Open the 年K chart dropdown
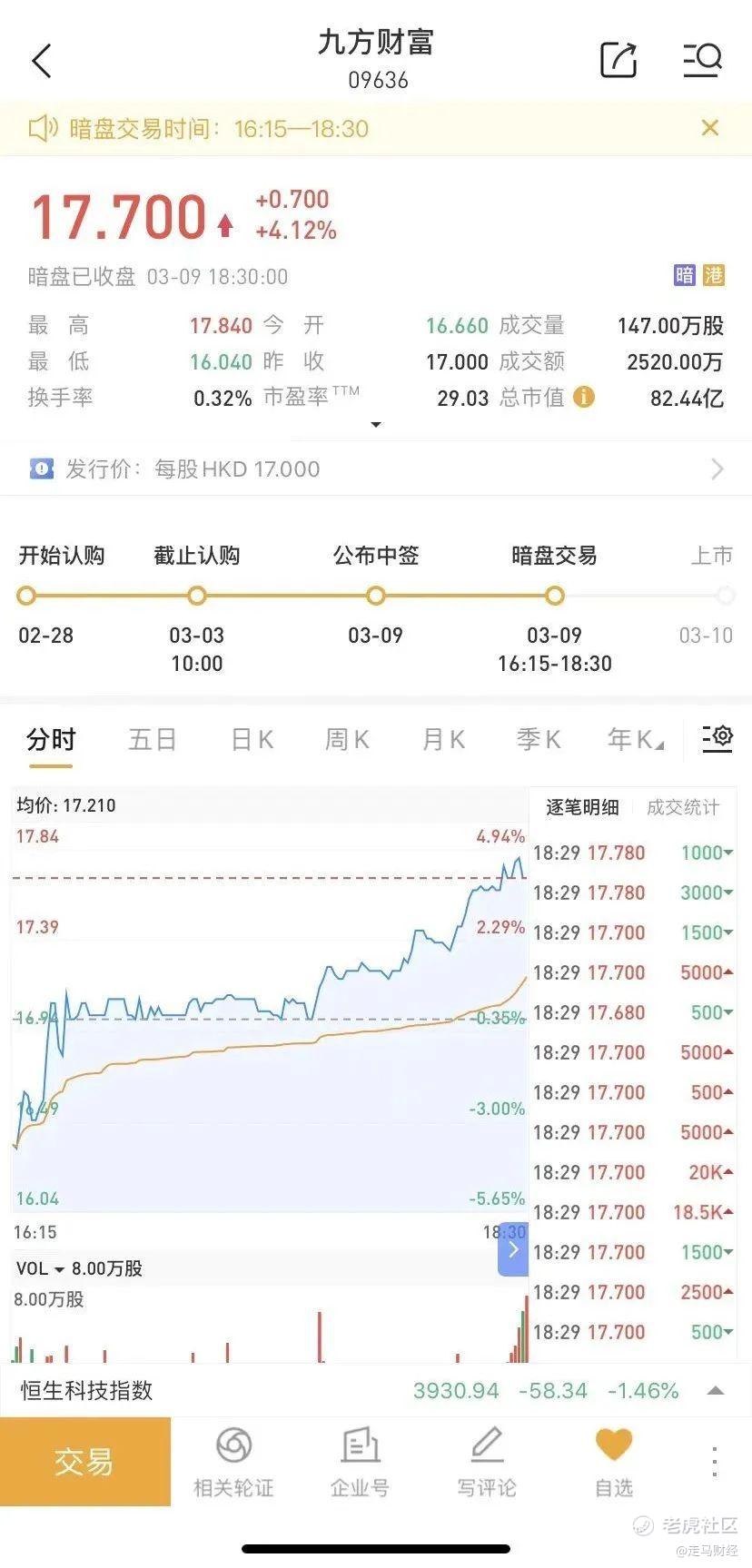 coord(635,740)
